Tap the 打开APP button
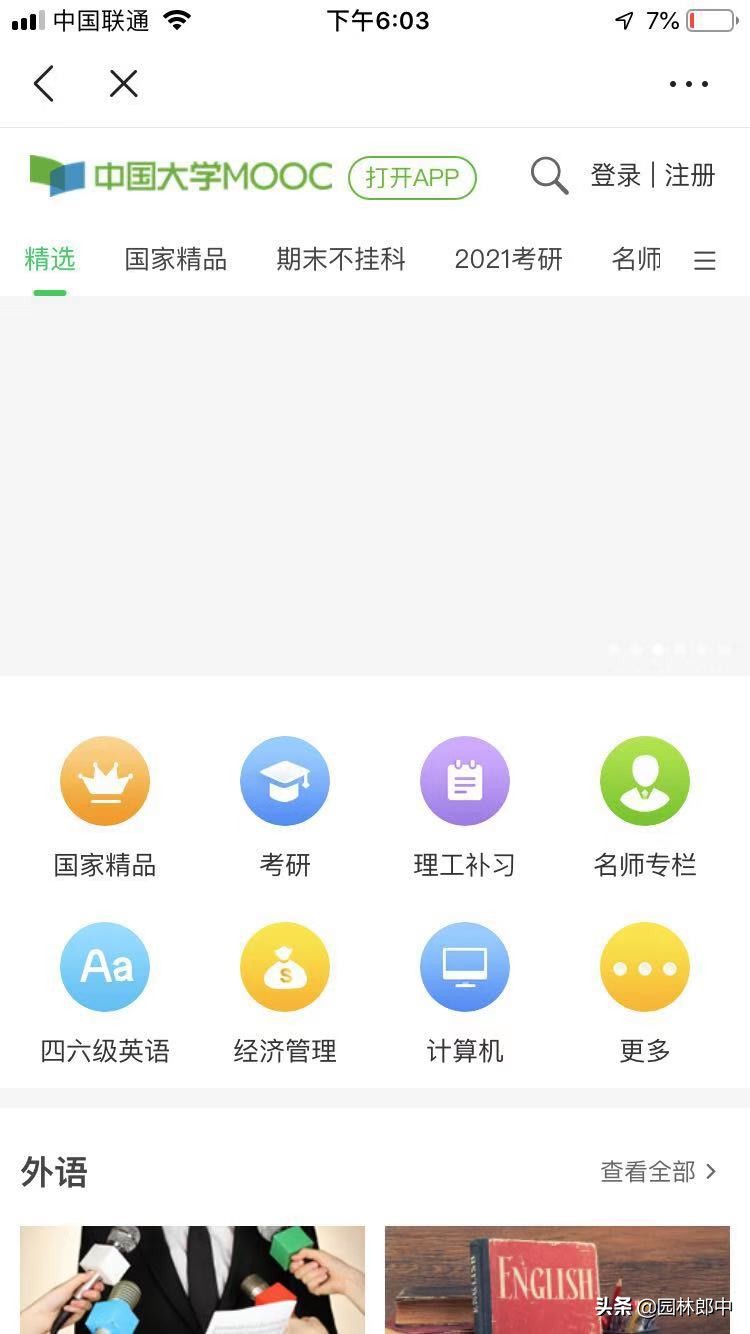The width and height of the screenshot is (750, 1334). click(412, 177)
